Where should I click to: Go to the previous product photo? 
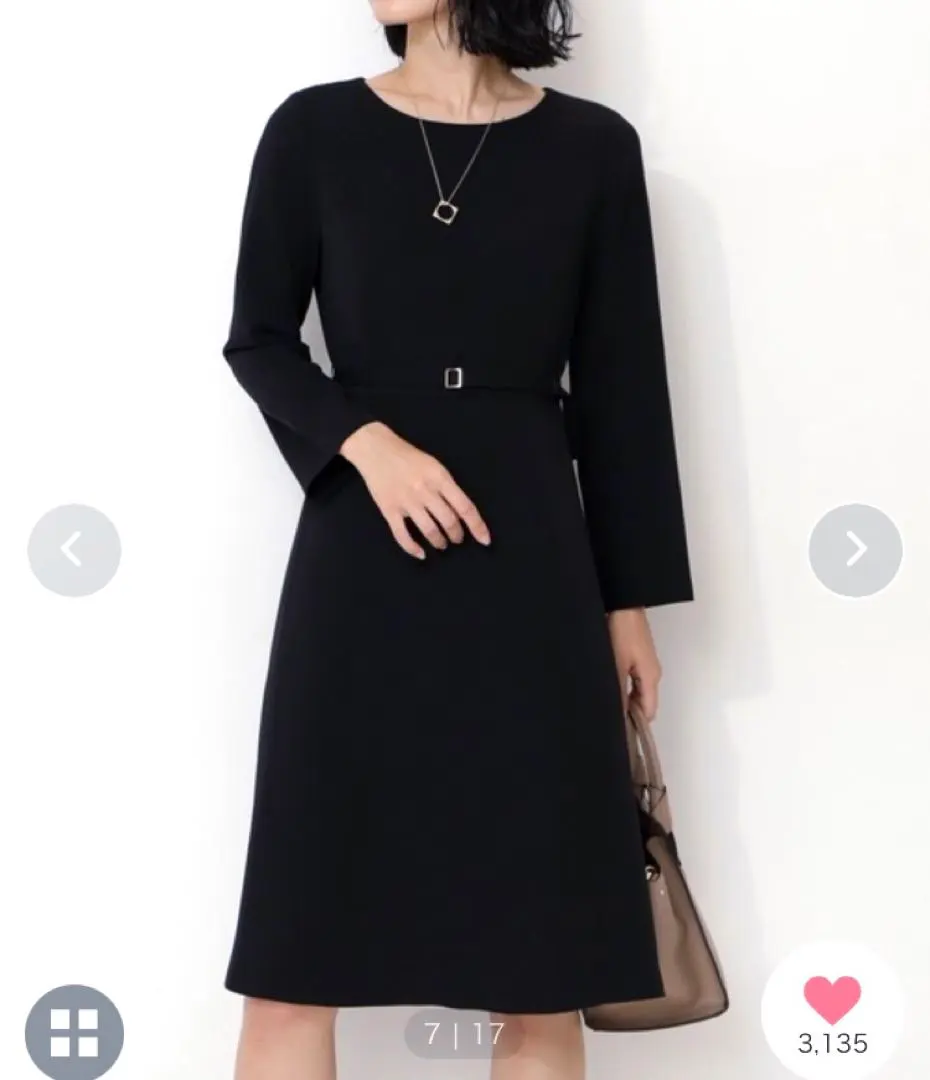coord(74,550)
